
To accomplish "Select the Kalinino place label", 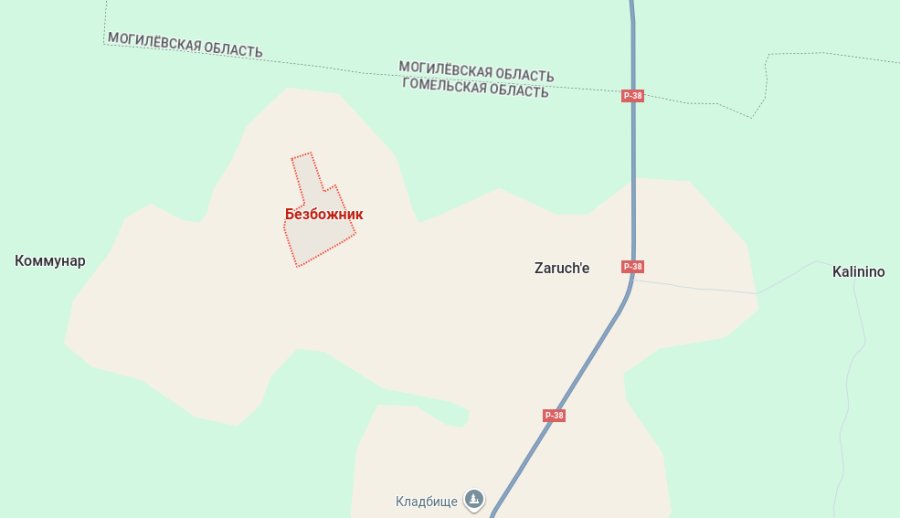I will 858,272.
